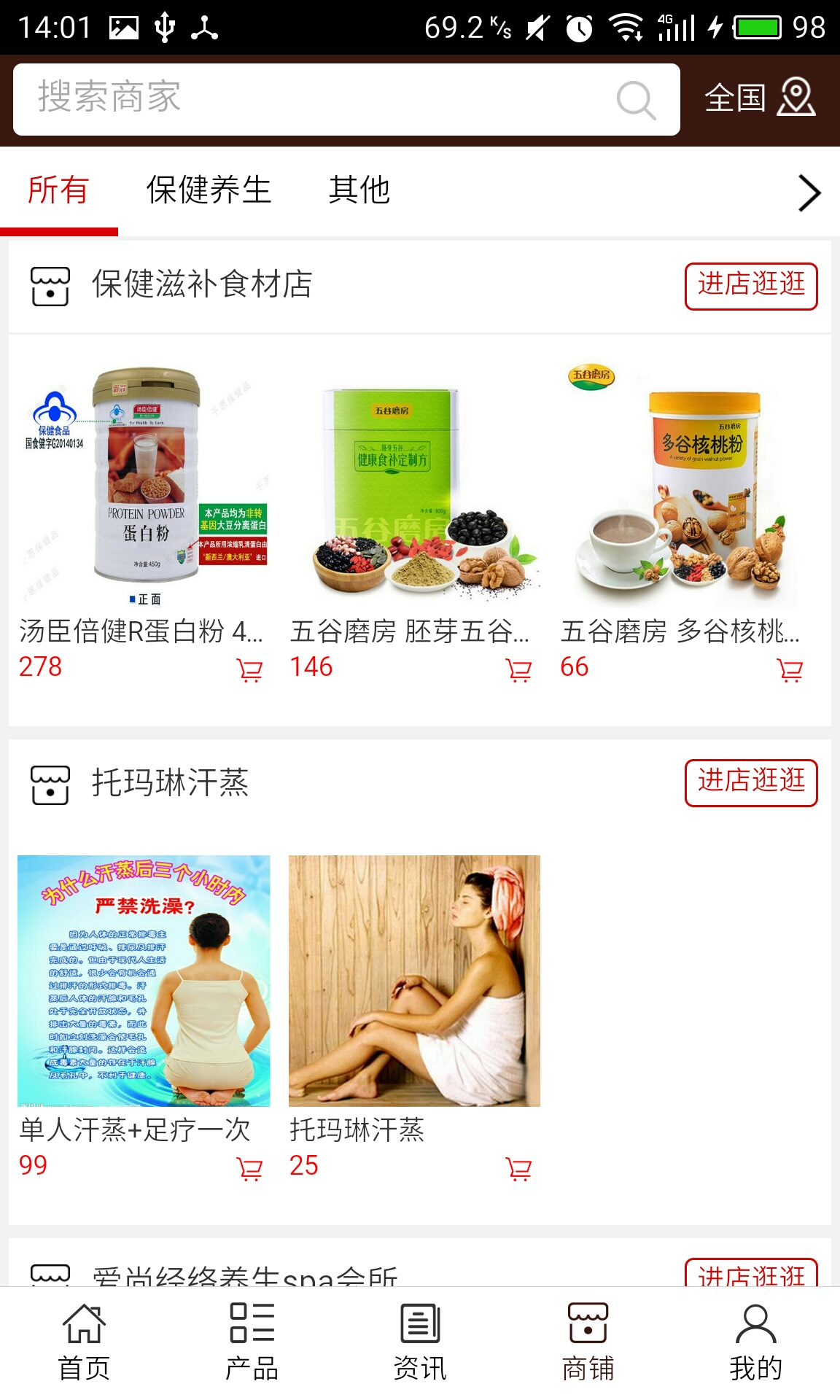Add 五谷磨房 多谷核桃 to the cart

[790, 669]
